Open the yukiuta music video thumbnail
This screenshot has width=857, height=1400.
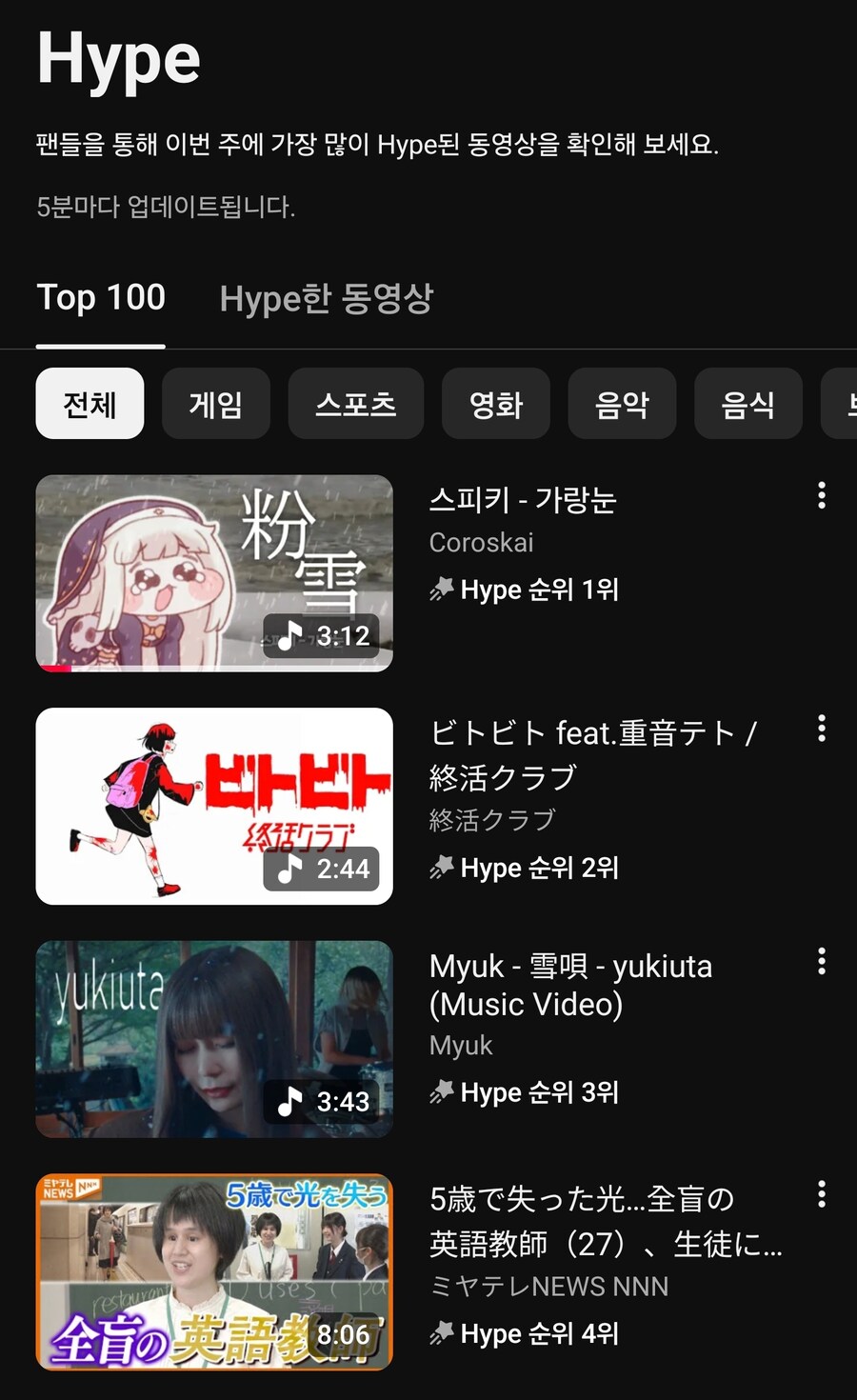pyautogui.click(x=214, y=1039)
